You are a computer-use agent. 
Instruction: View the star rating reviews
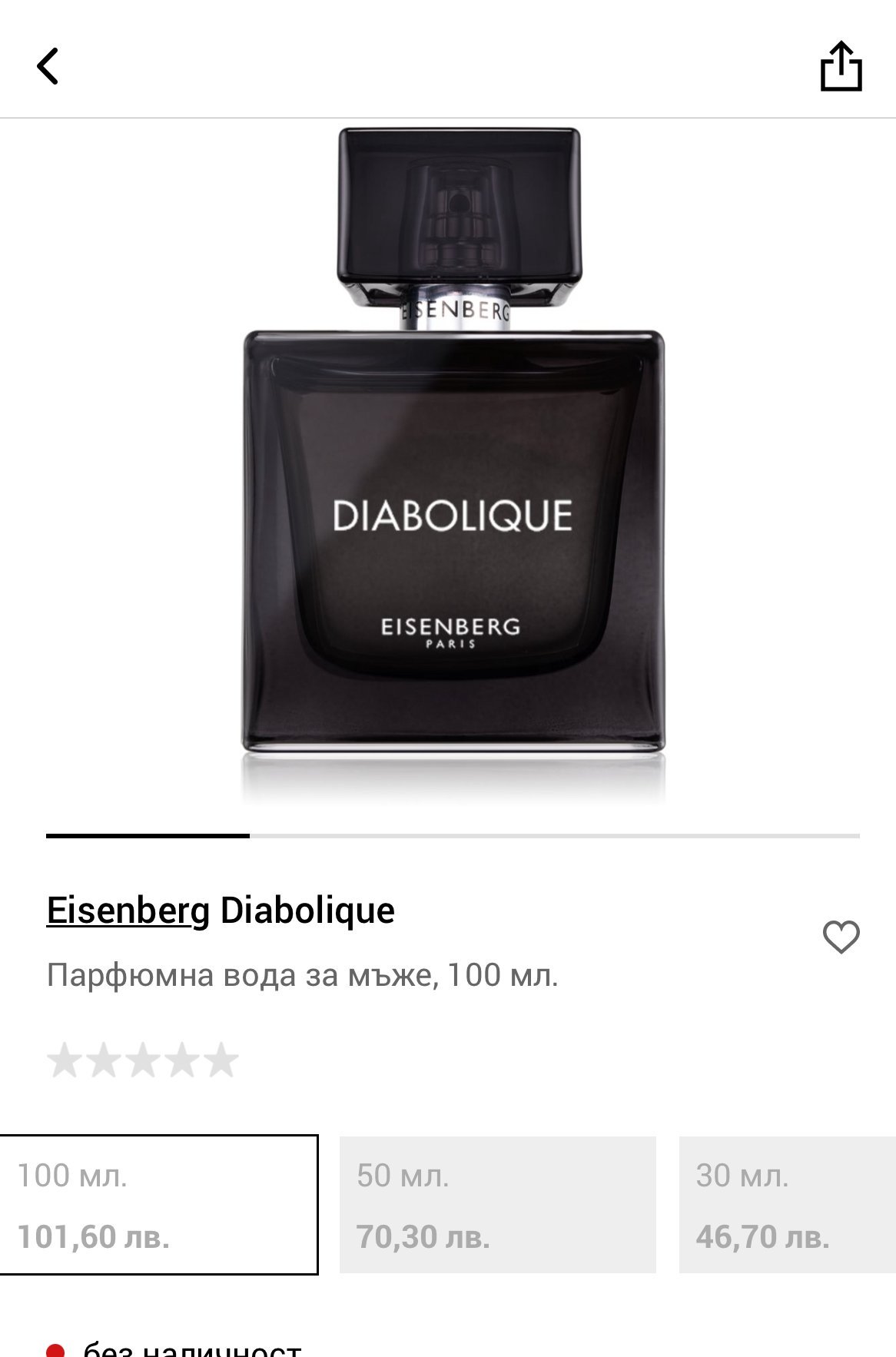[x=143, y=1060]
